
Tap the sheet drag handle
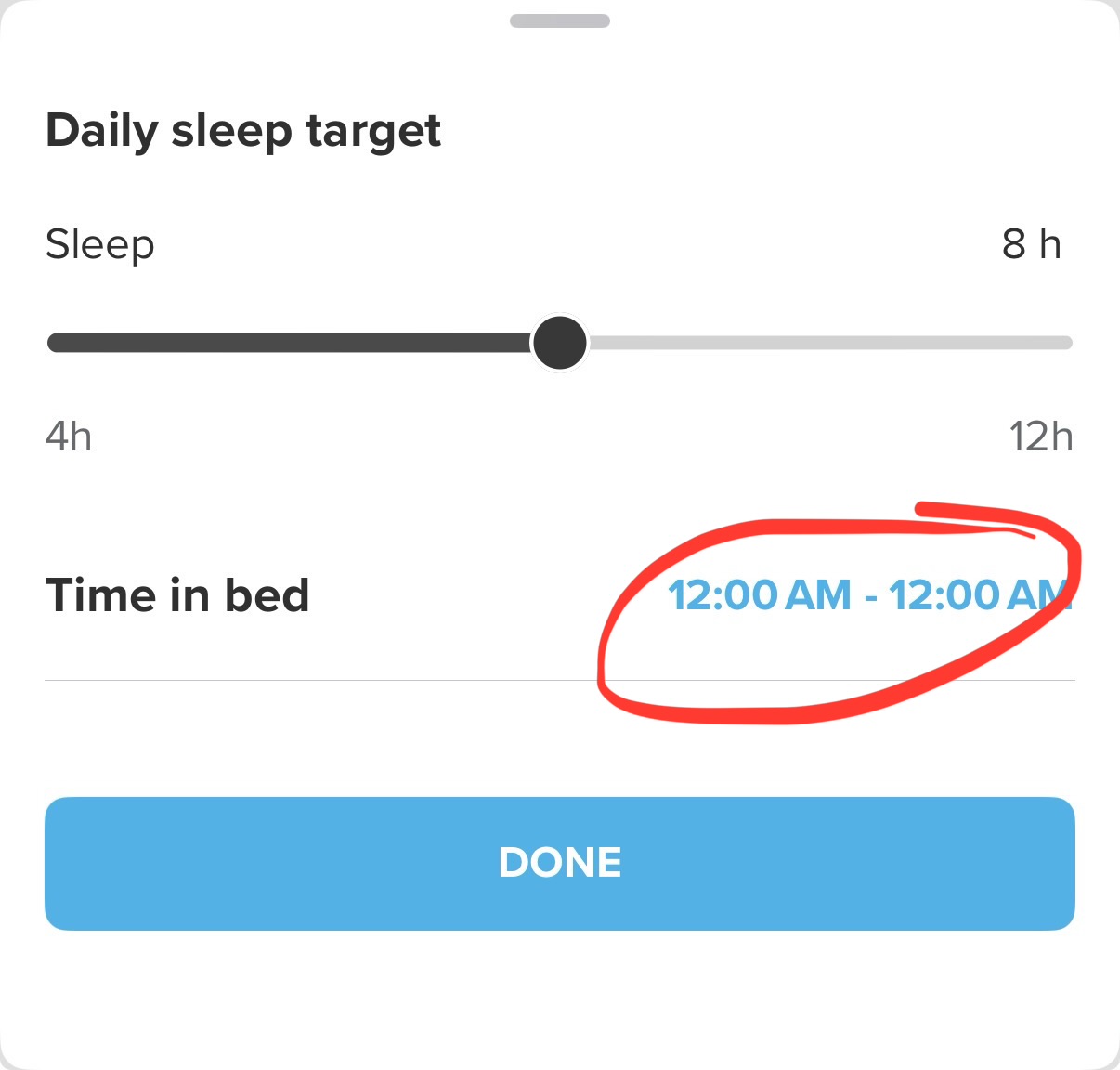click(x=559, y=21)
